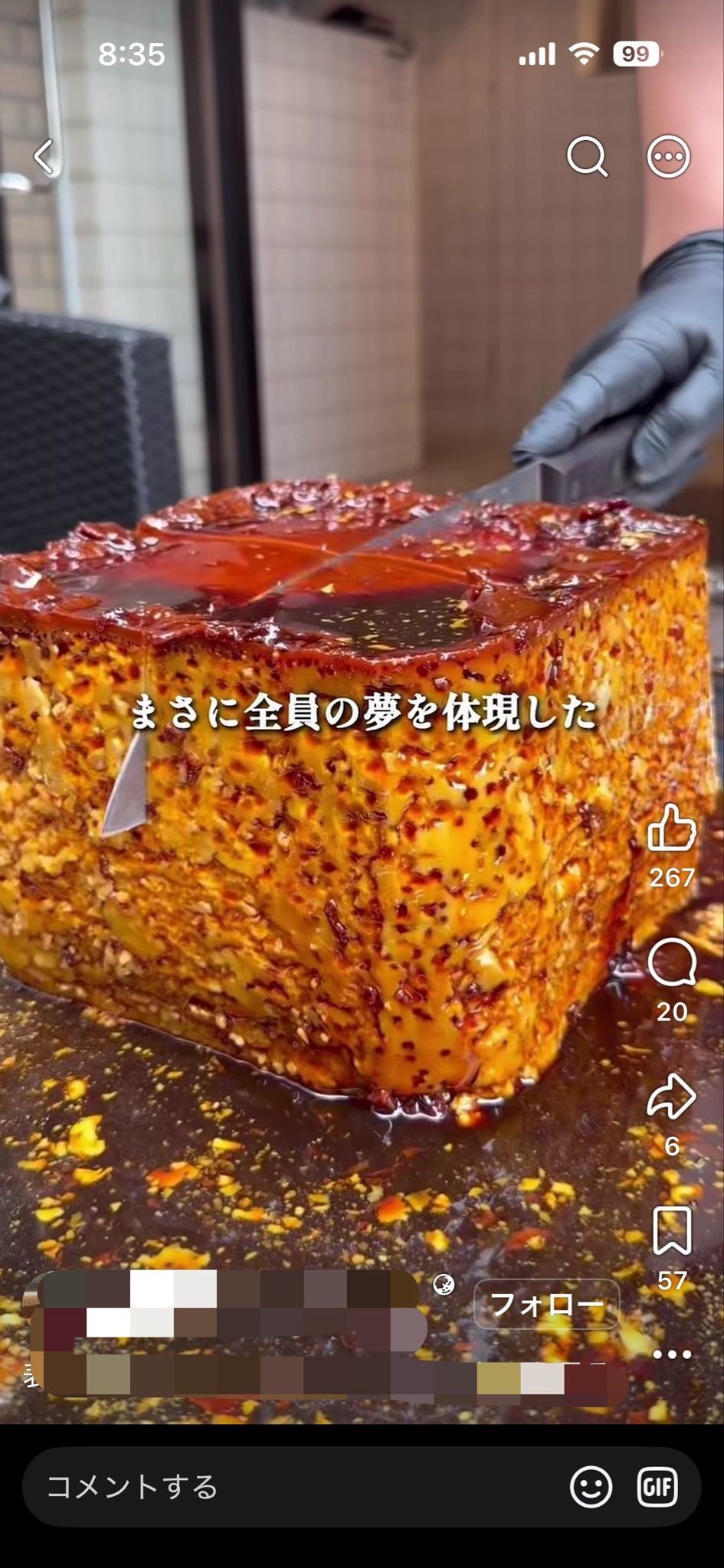This screenshot has height=1568, width=724.
Task: Open the circled three-dot menu at top
Action: click(x=669, y=157)
